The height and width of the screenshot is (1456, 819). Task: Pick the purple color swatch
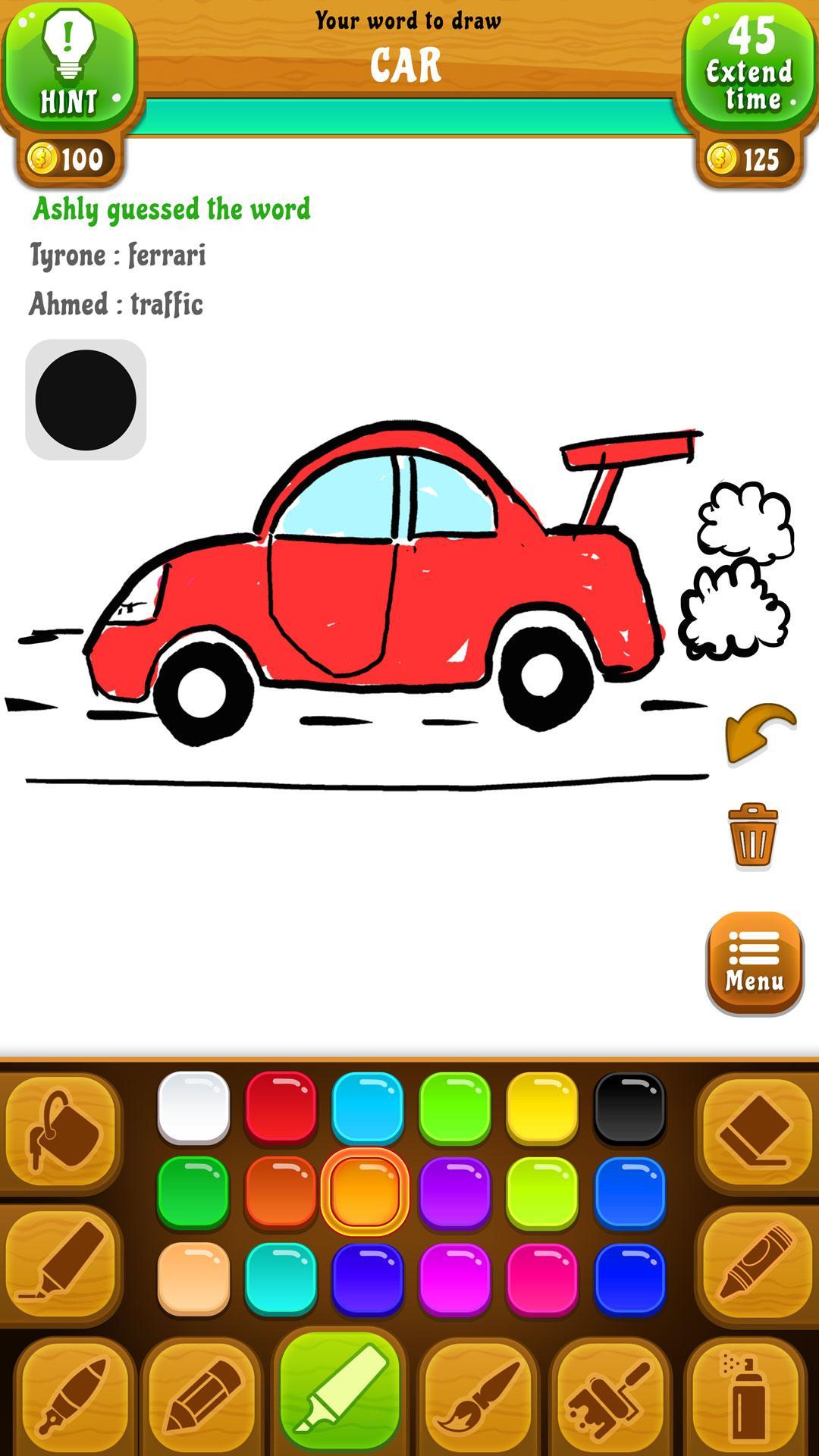pyautogui.click(x=454, y=1193)
